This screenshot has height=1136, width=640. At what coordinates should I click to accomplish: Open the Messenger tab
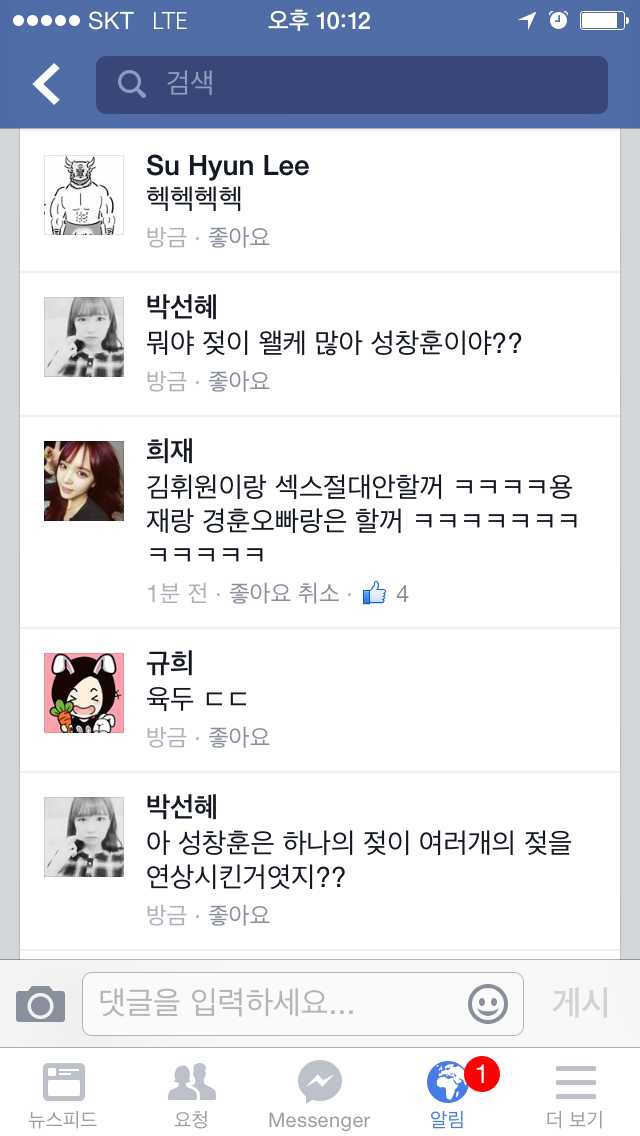pyautogui.click(x=319, y=1095)
